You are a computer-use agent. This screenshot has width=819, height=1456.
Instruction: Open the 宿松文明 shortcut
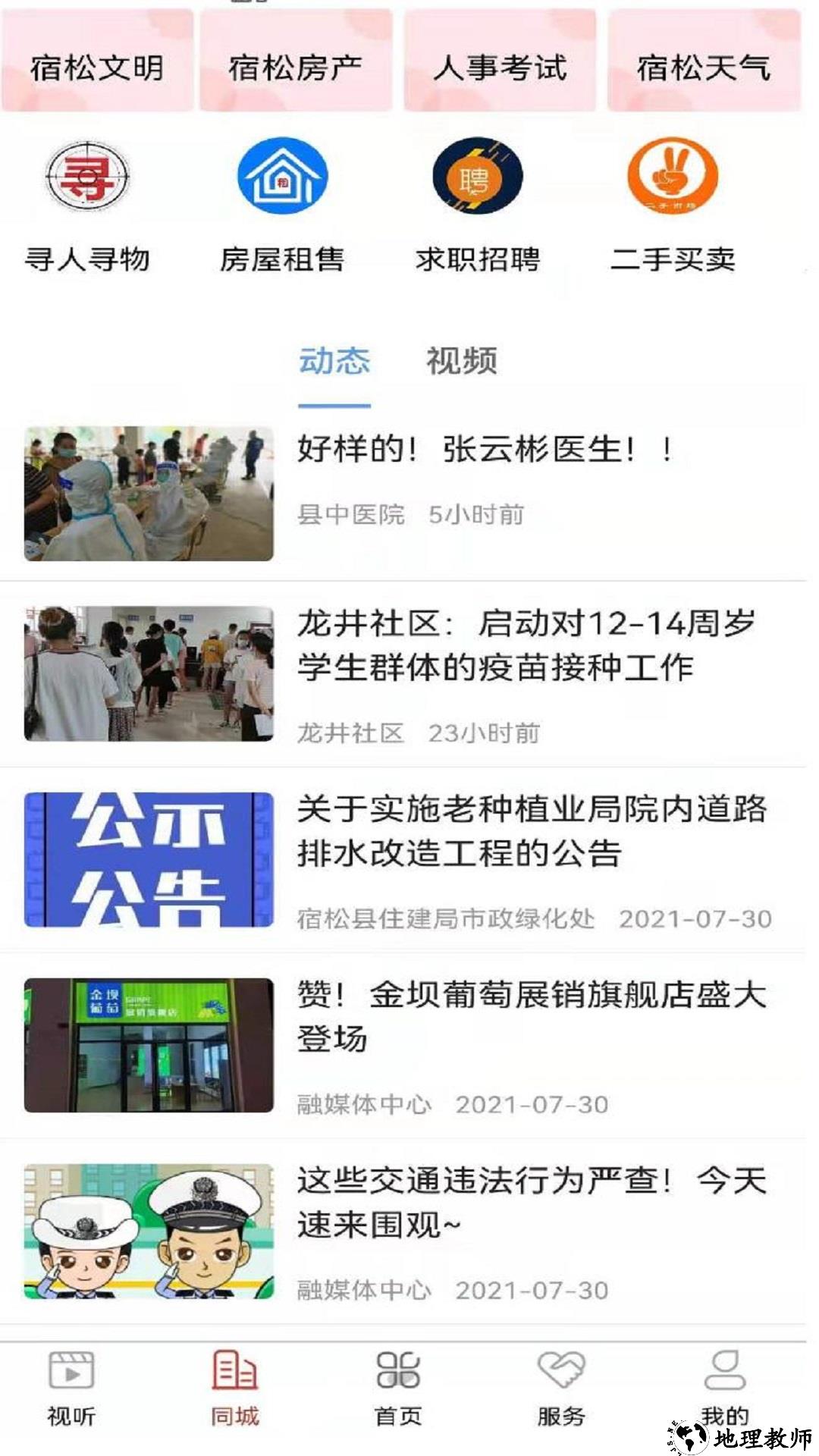tap(97, 67)
